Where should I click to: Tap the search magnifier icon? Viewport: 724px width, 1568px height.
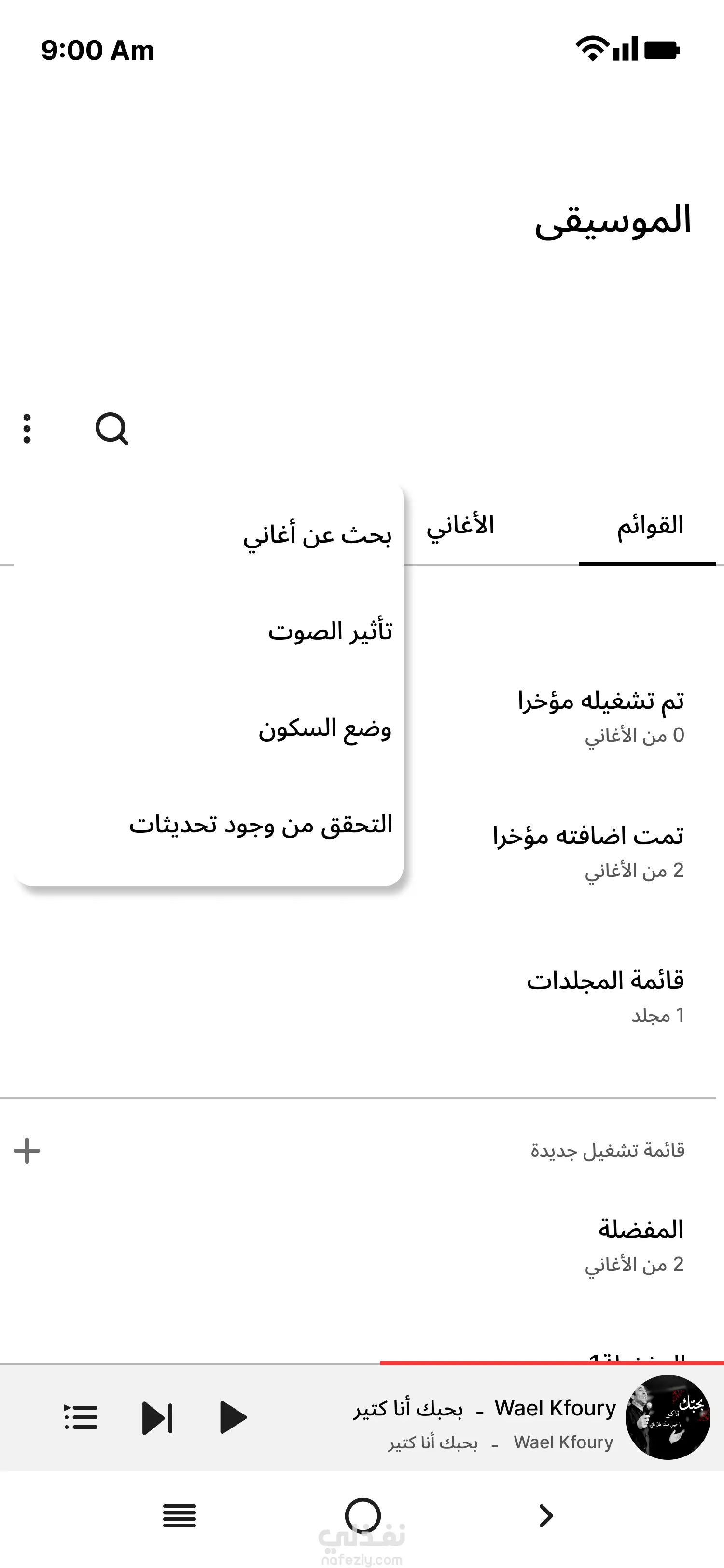tap(112, 429)
